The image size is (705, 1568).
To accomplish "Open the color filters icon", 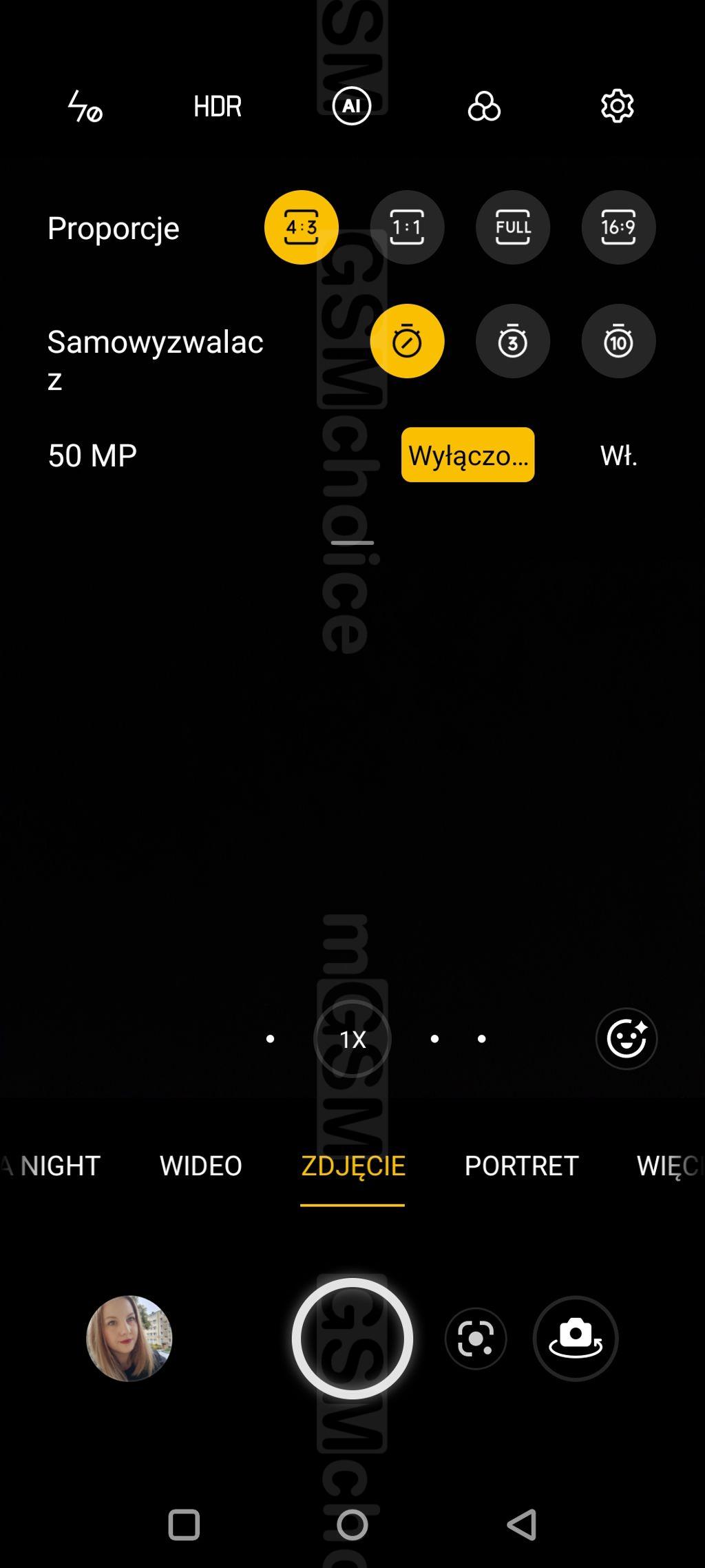I will point(484,107).
